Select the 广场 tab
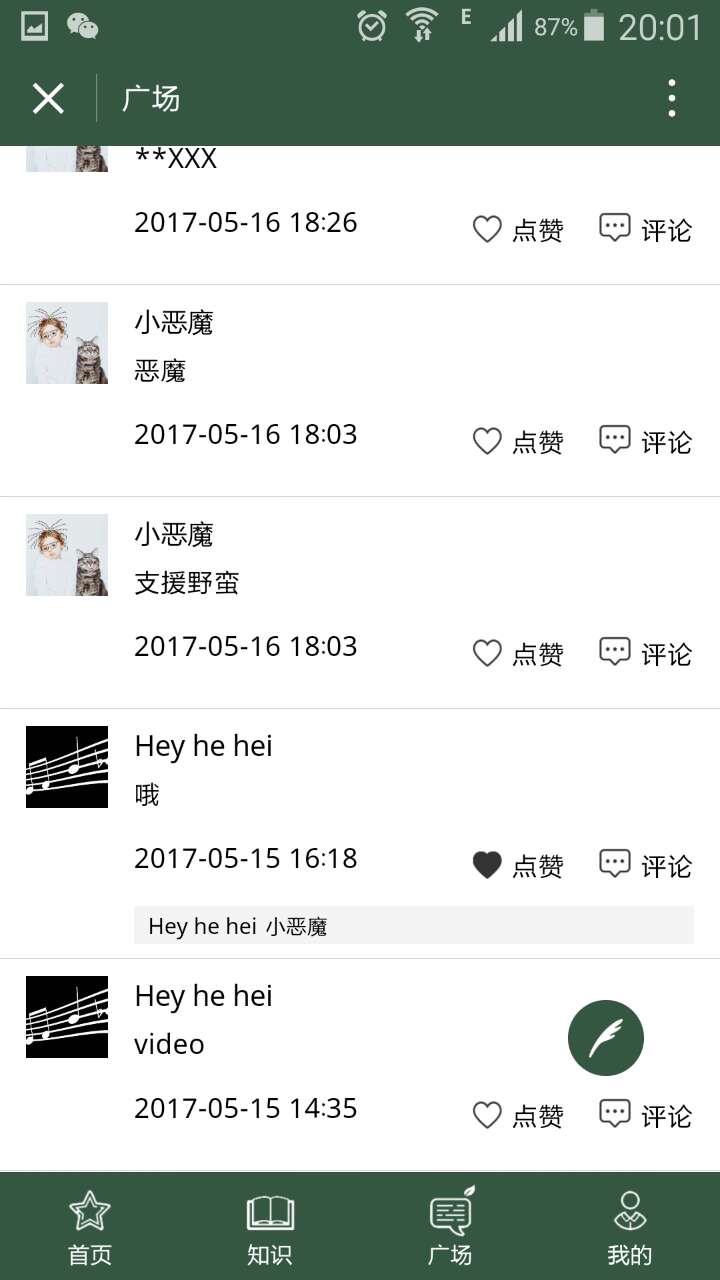This screenshot has width=720, height=1280. [x=450, y=1227]
